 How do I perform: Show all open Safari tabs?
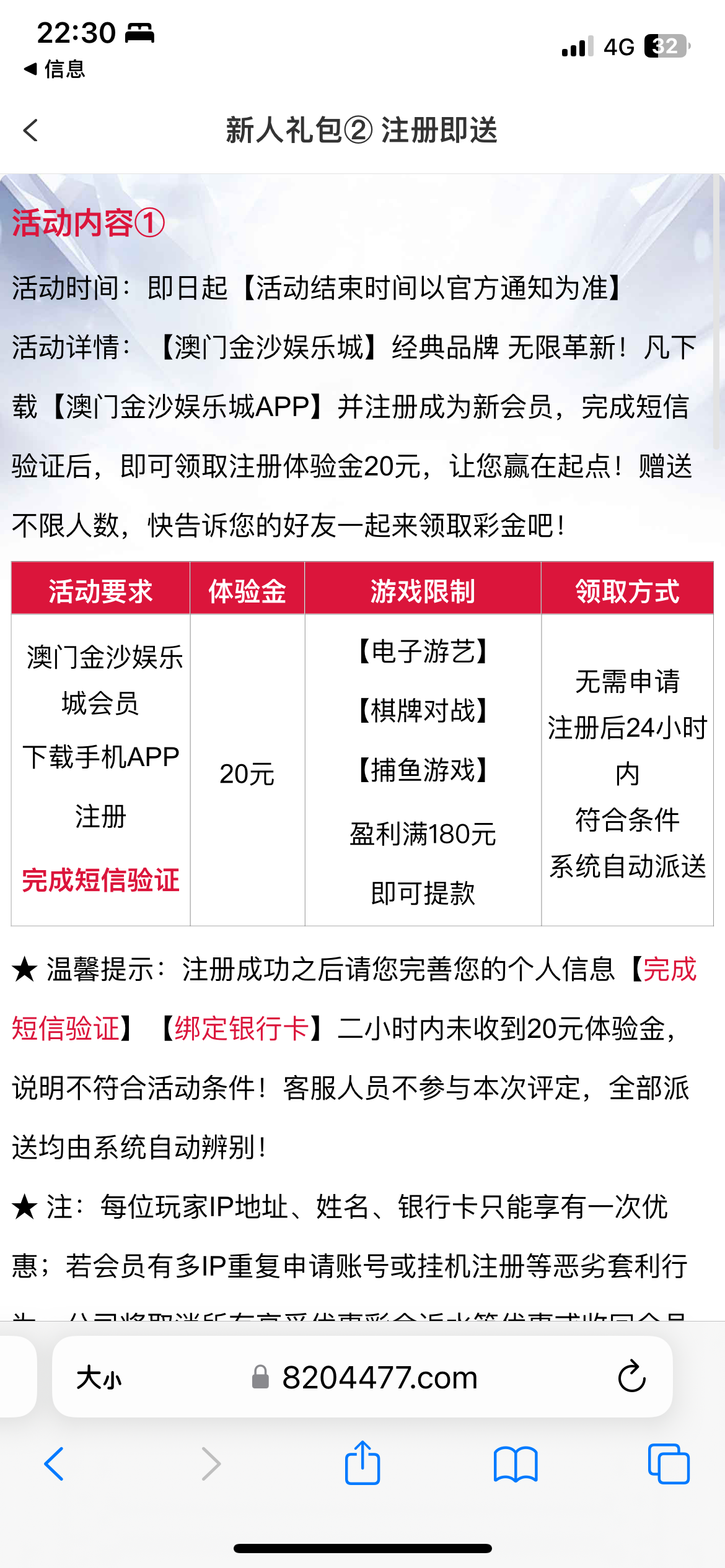point(668,1464)
